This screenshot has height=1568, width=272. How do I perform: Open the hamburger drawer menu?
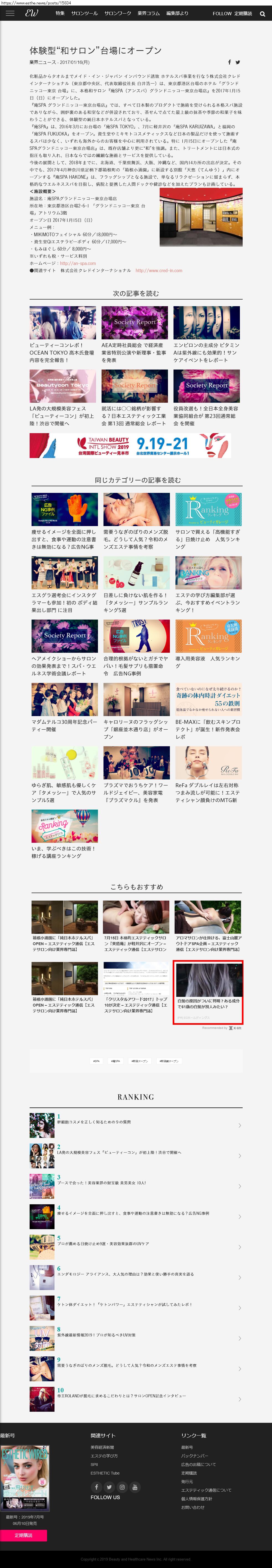10,13
